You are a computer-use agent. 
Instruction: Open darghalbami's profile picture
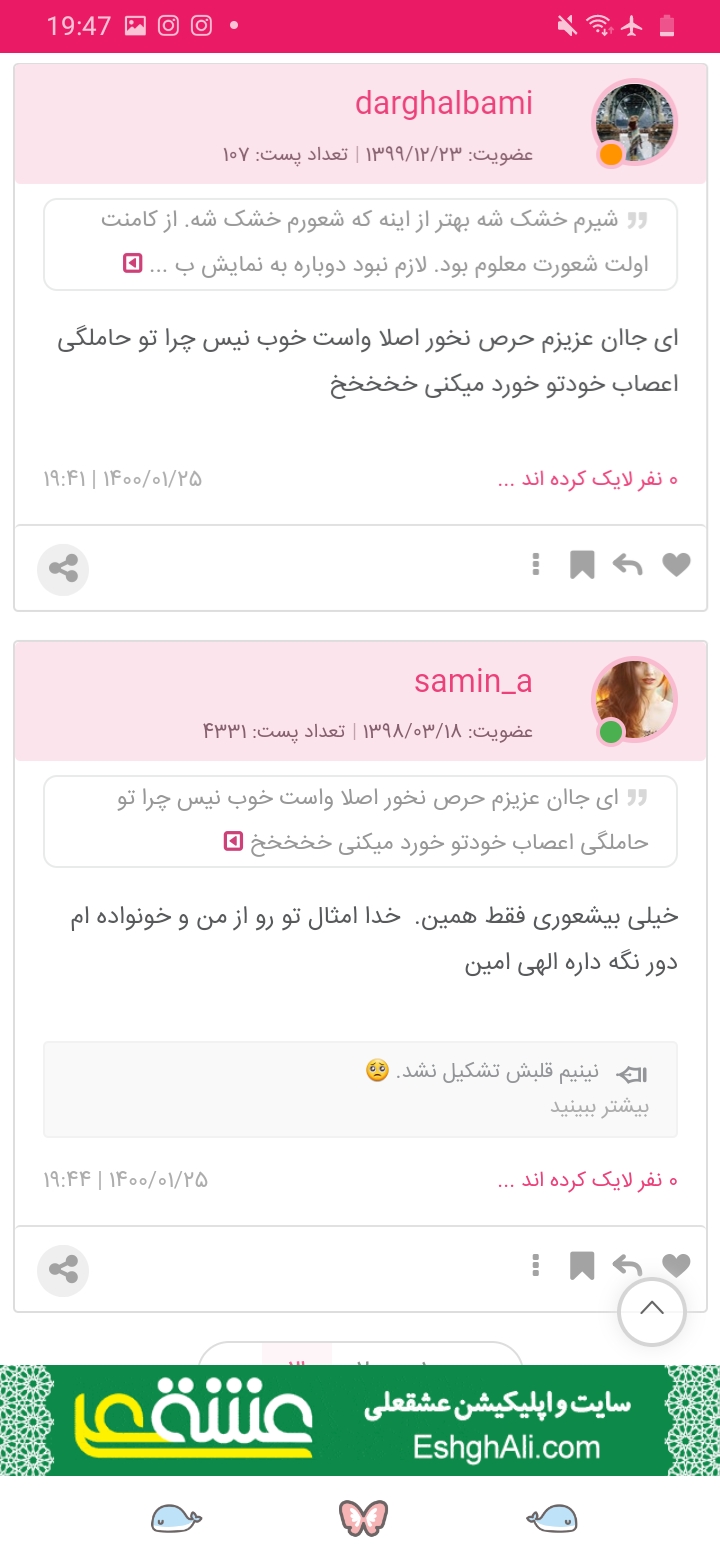click(634, 122)
